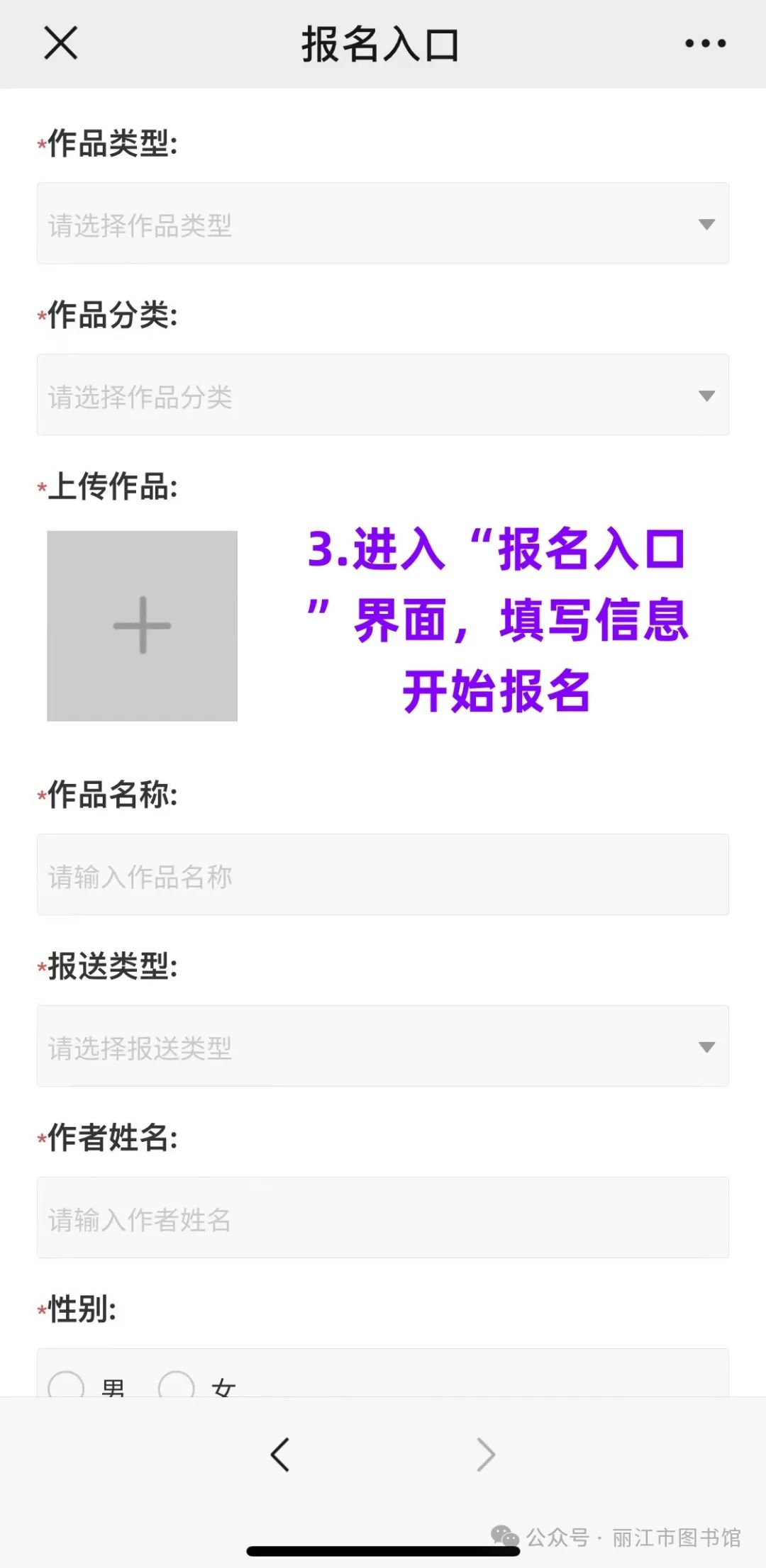Image resolution: width=766 pixels, height=1568 pixels.
Task: Go back with the browser back arrow
Action: pos(280,1455)
